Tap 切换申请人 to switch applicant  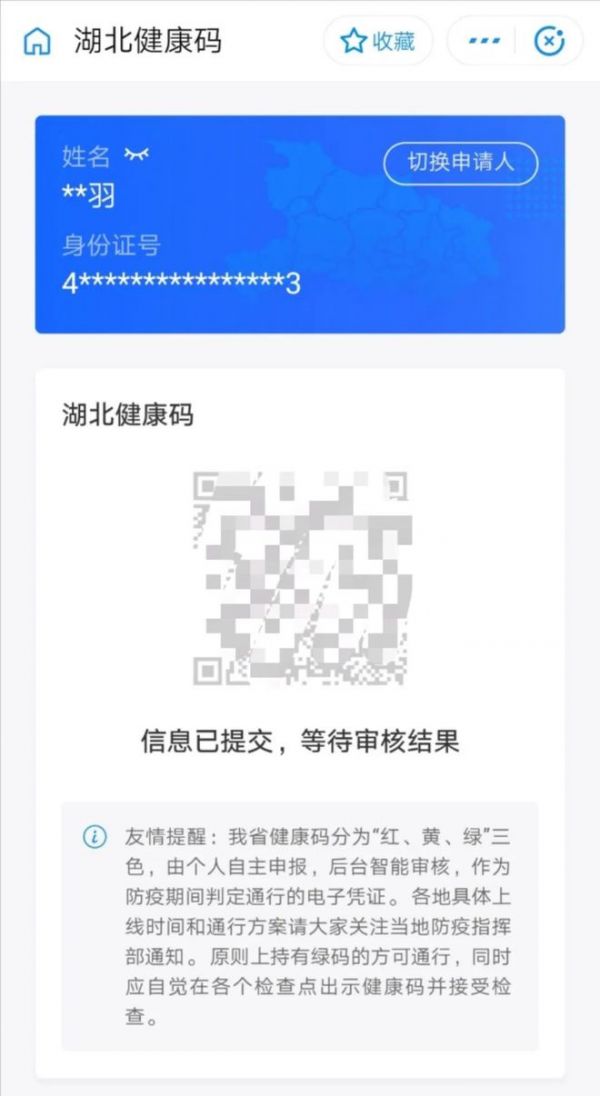click(460, 162)
